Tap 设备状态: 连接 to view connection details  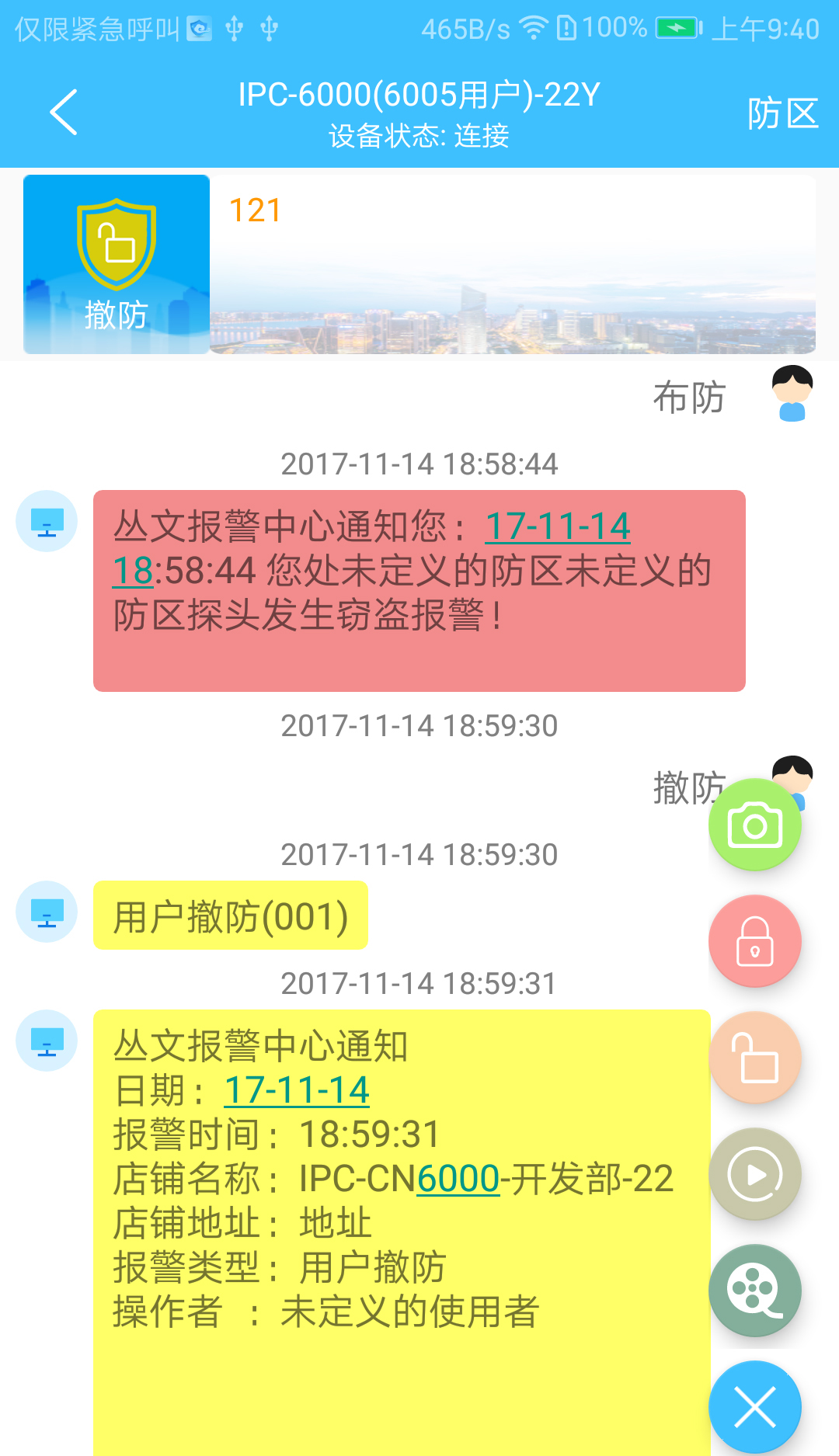pyautogui.click(x=419, y=137)
